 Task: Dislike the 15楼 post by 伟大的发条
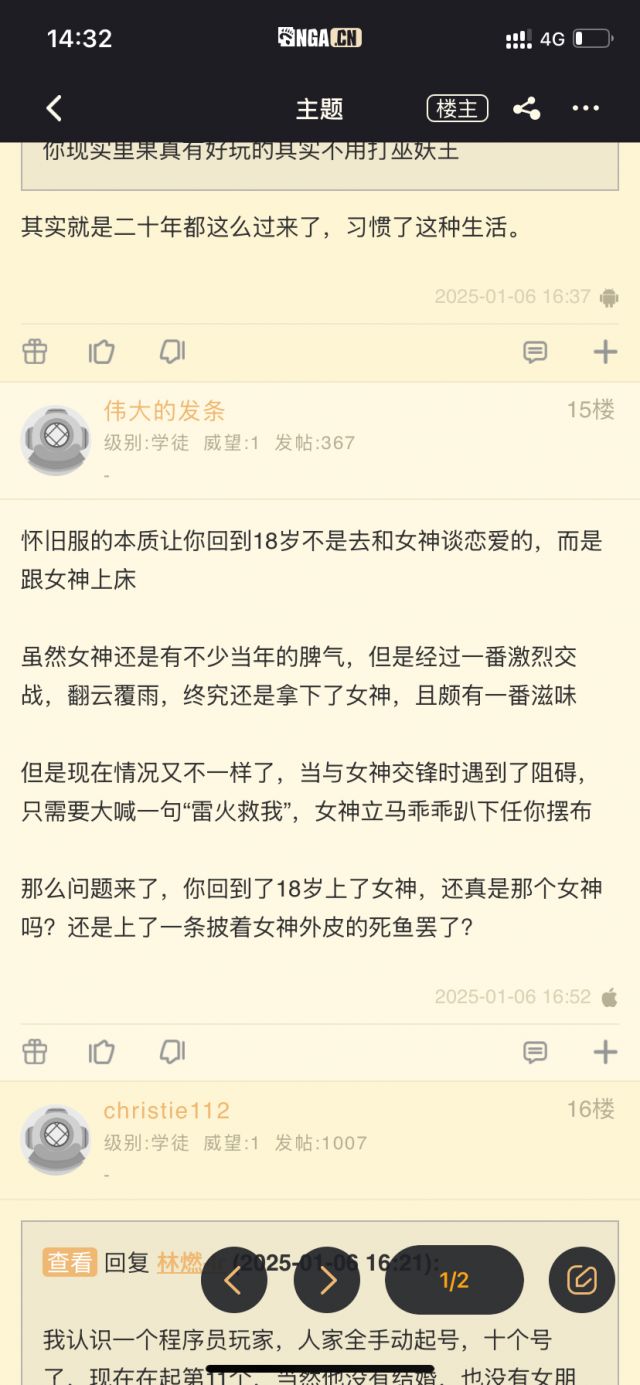172,1051
